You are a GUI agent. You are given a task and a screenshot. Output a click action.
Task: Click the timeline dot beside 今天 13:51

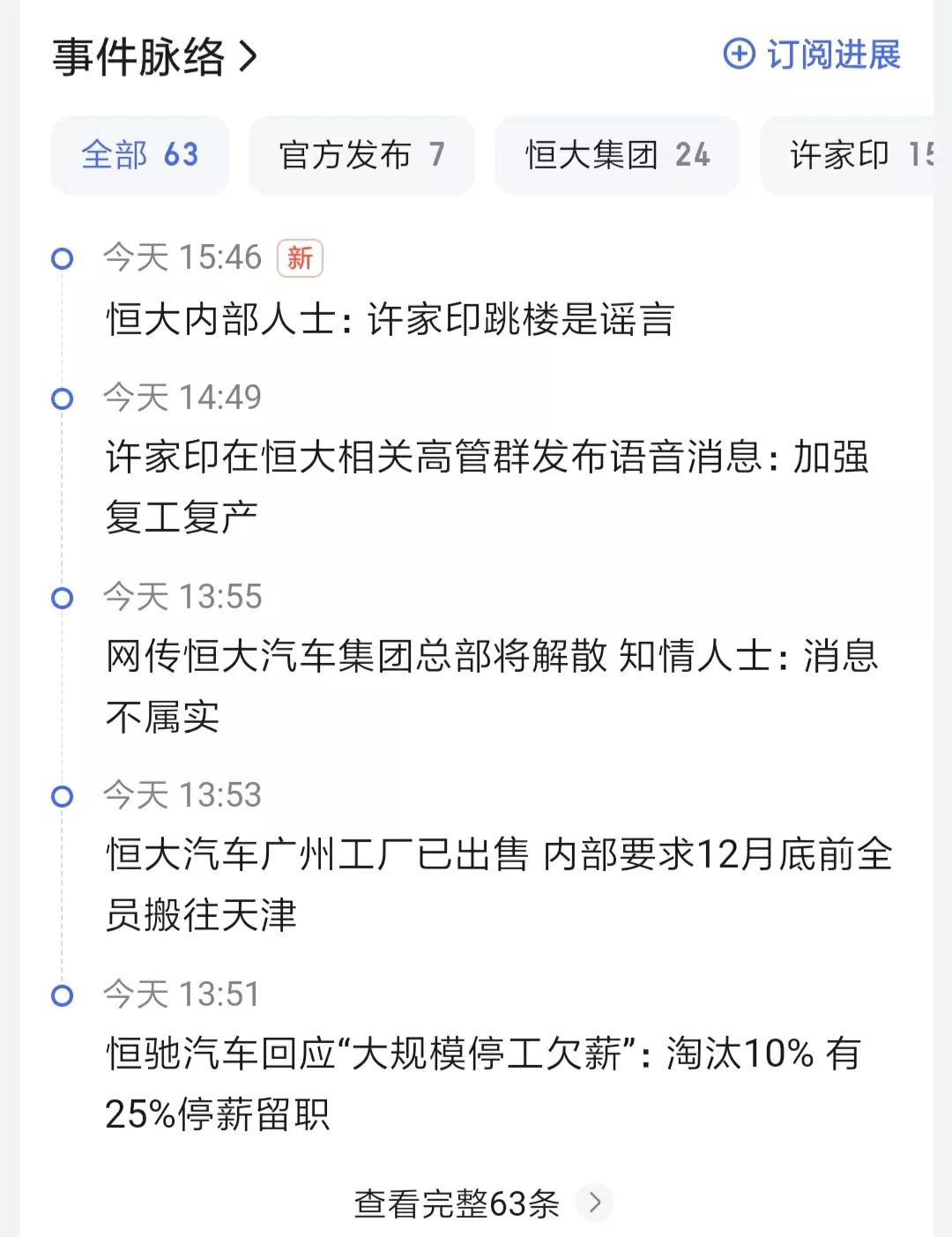tap(62, 995)
